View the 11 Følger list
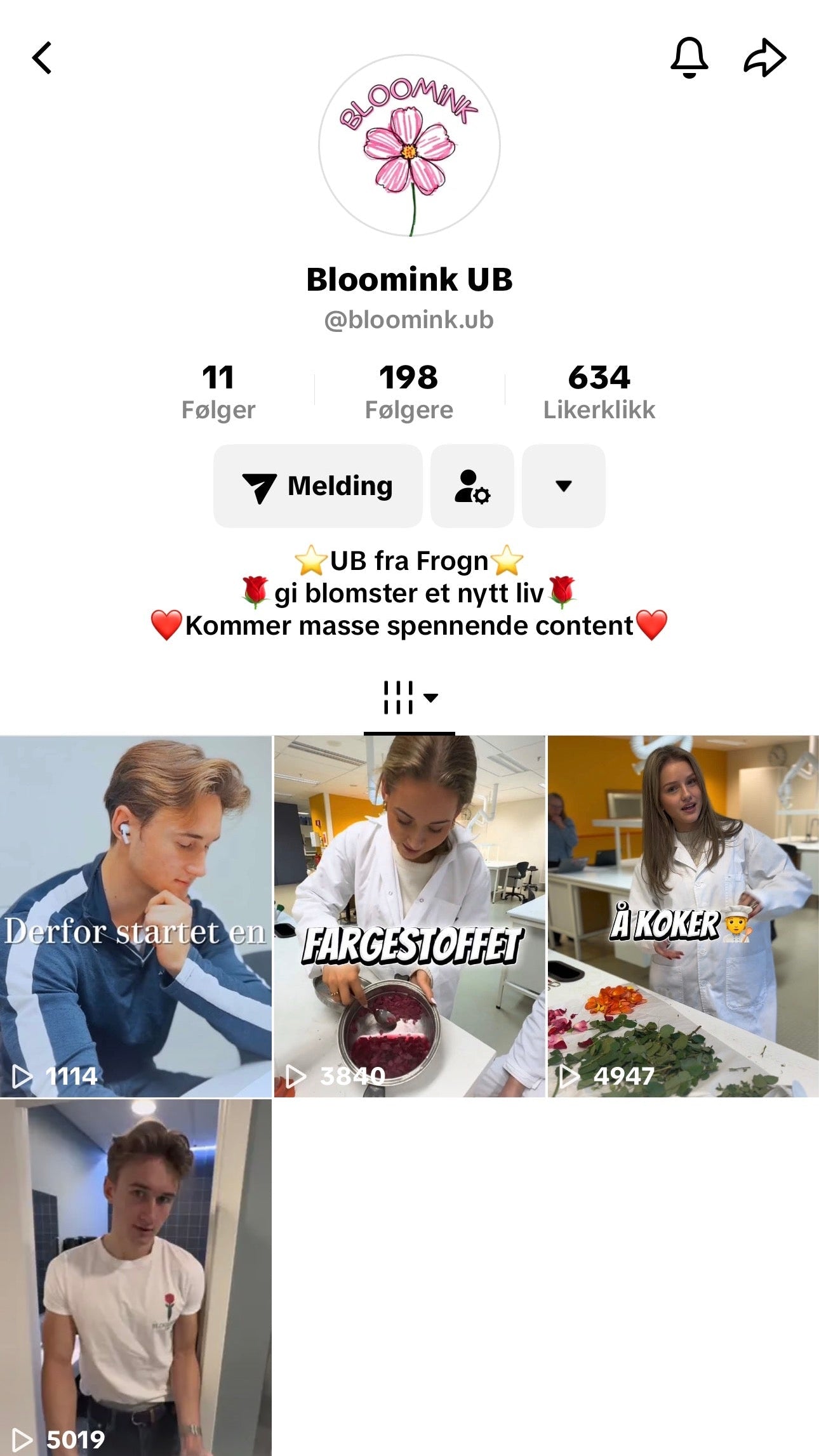819x1456 pixels. [218, 392]
